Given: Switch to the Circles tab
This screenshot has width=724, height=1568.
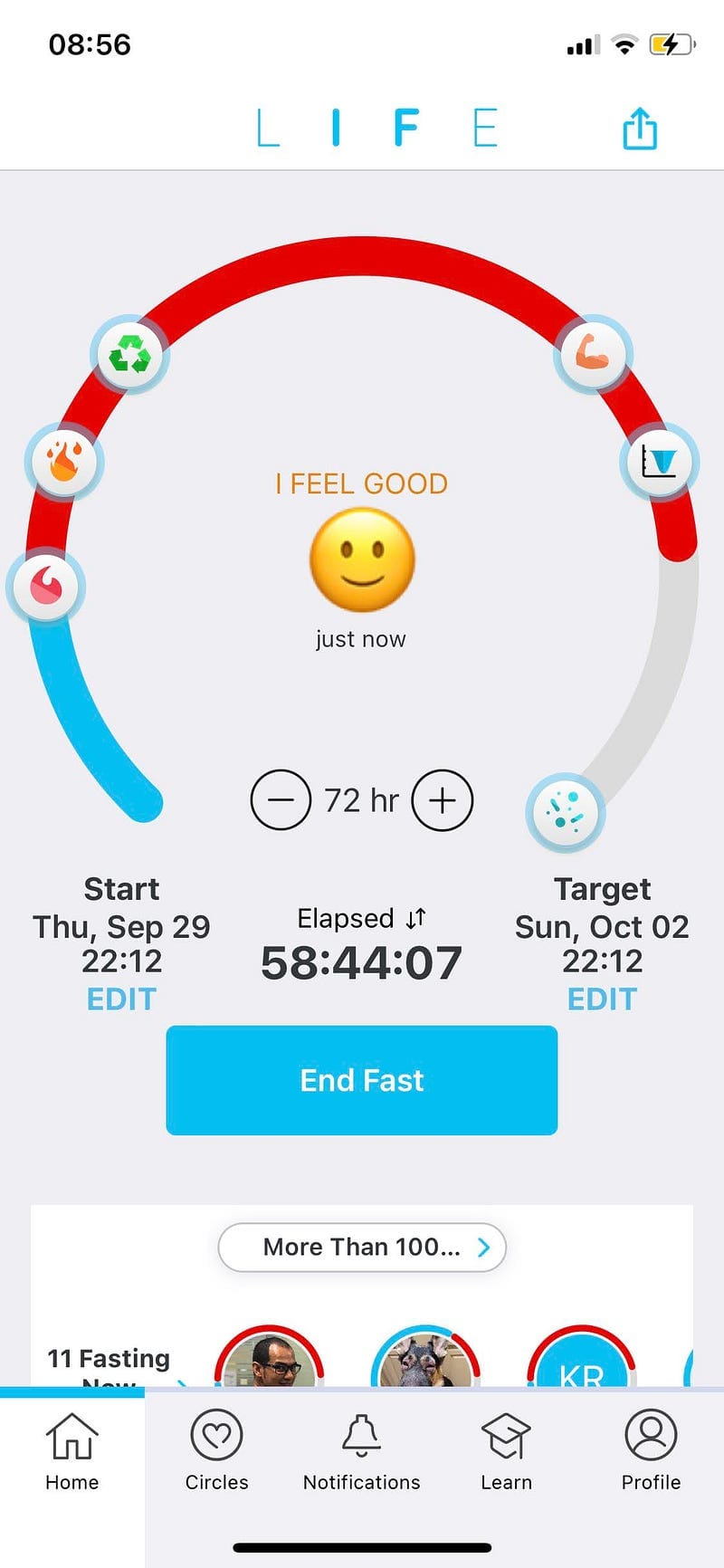Looking at the screenshot, I should coord(216,1450).
